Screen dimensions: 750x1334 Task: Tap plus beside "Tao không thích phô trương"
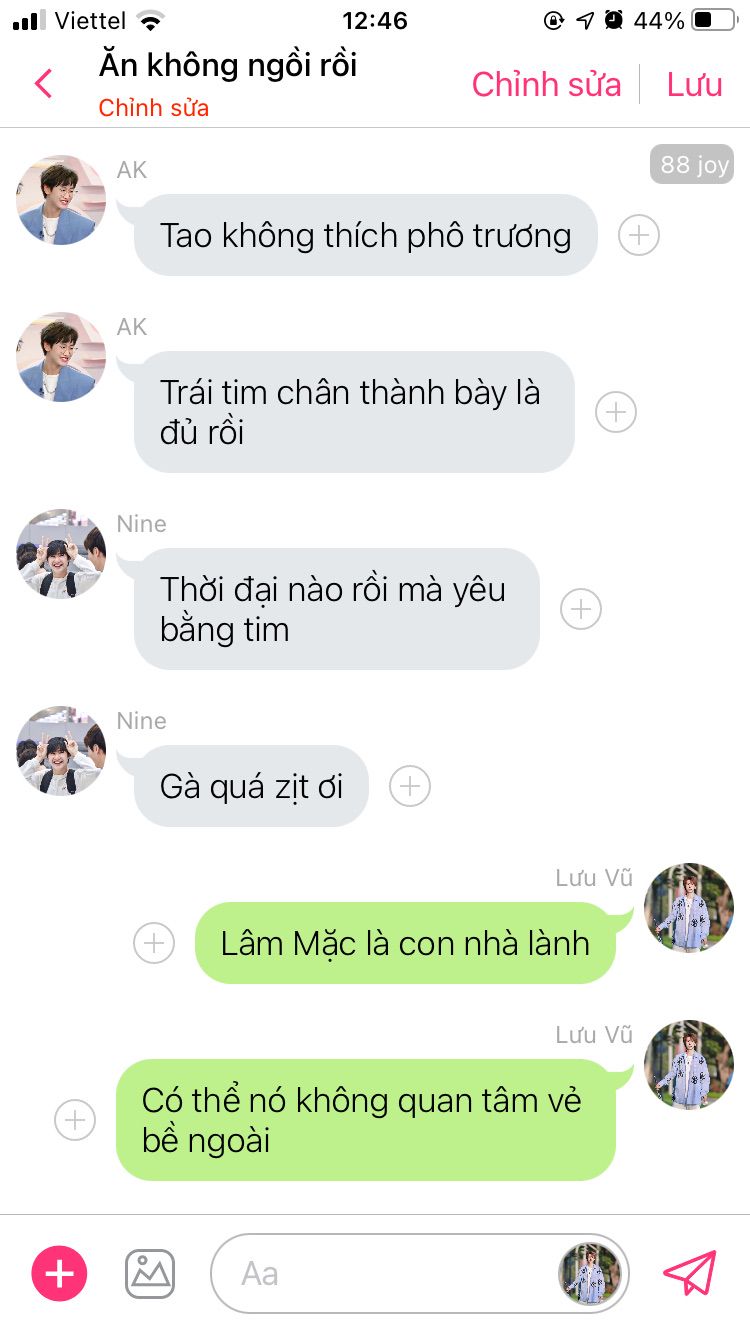coord(638,235)
